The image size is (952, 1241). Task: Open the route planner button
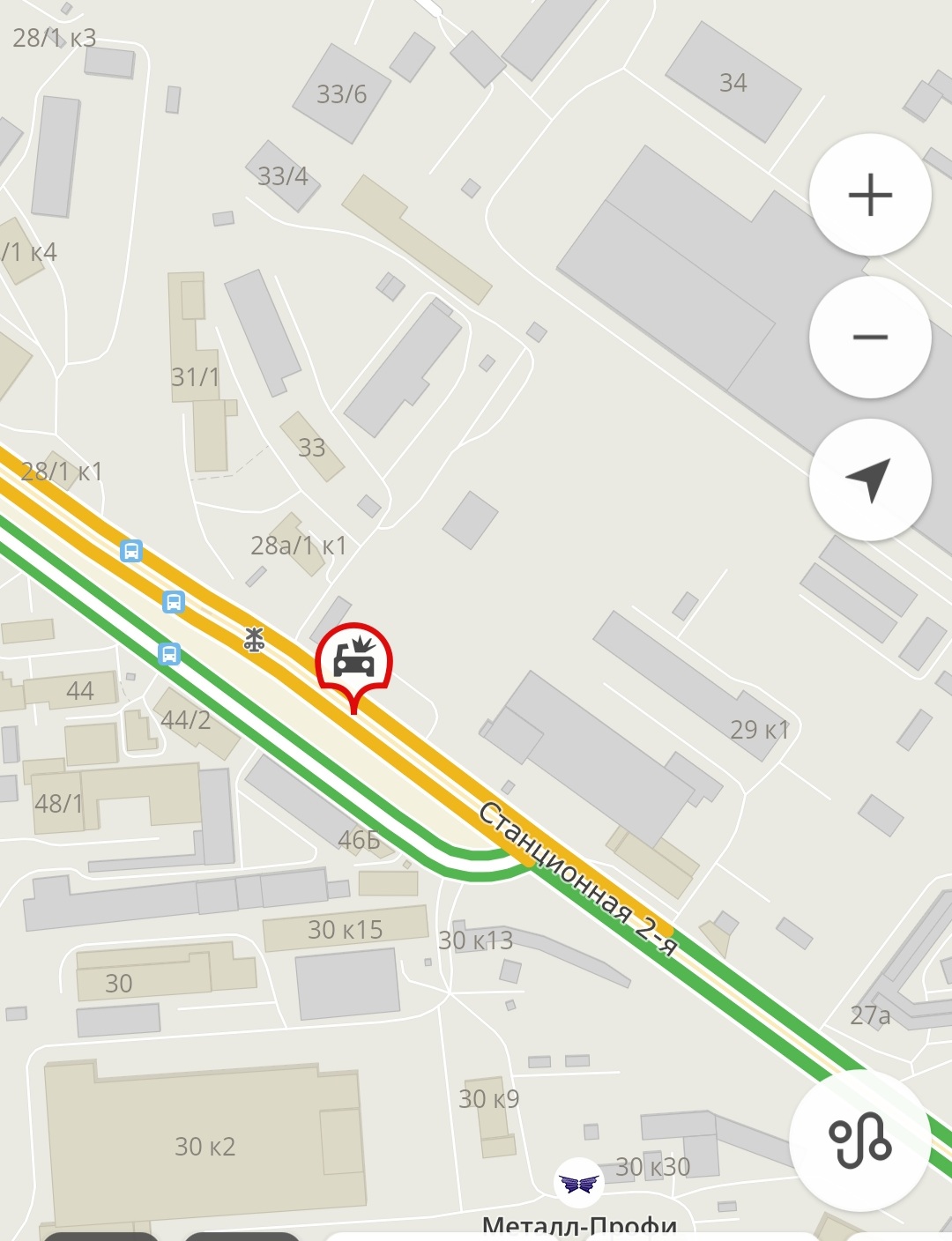(x=859, y=1141)
